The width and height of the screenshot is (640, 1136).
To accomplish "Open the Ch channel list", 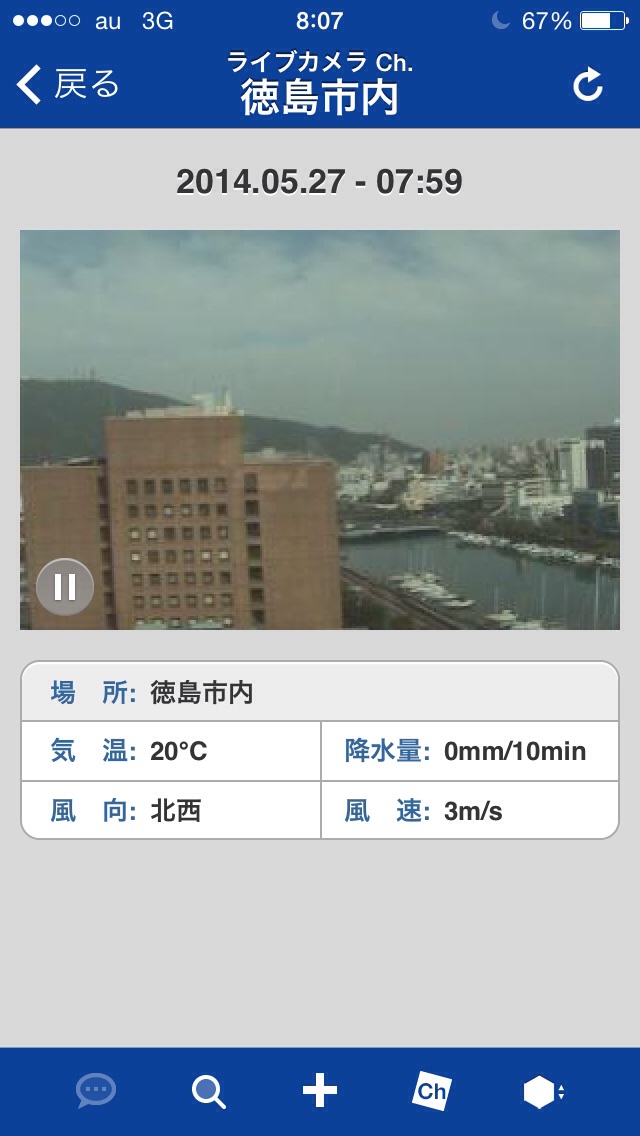I will pos(432,1091).
